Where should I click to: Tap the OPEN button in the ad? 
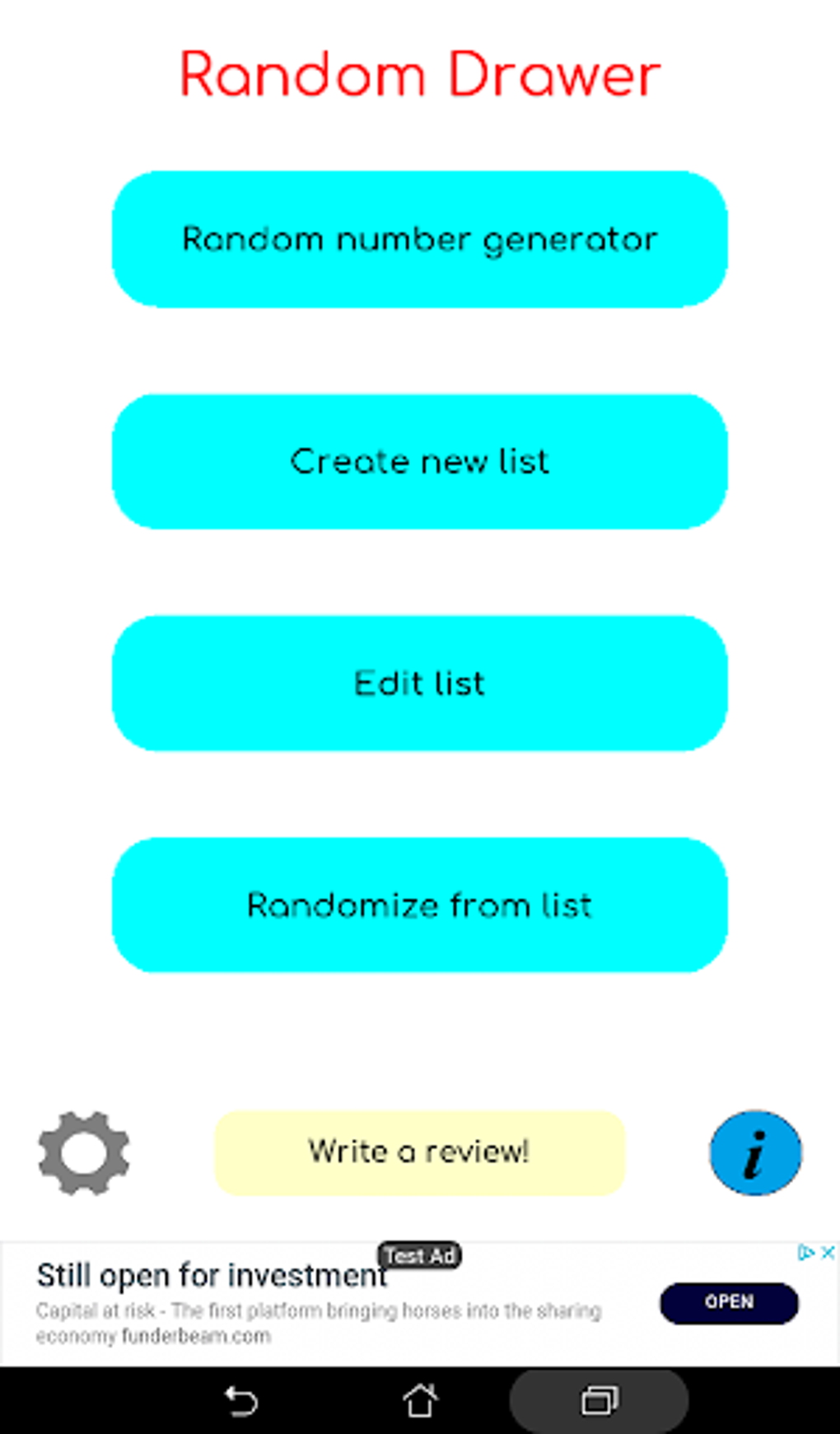tap(729, 1302)
